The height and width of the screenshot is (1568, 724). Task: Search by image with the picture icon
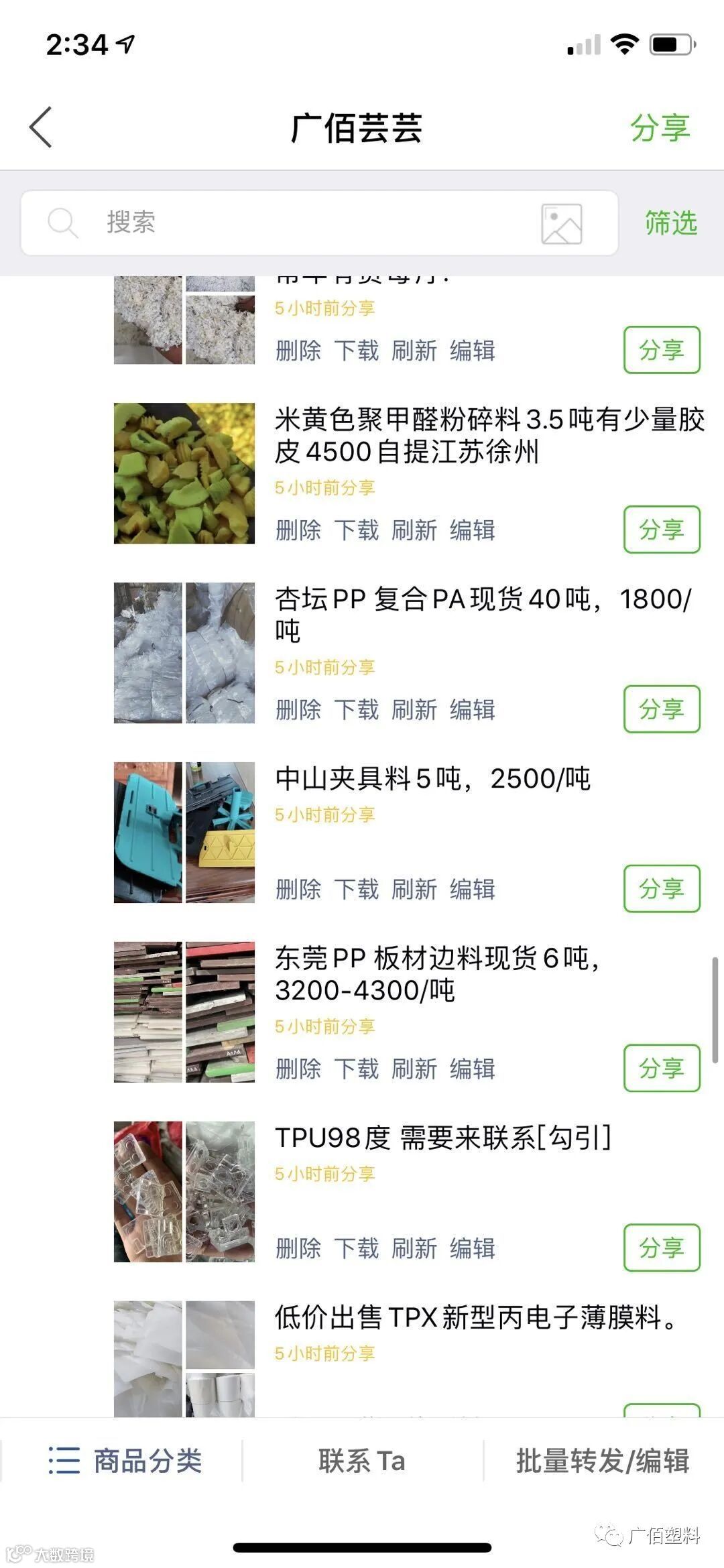point(561,224)
